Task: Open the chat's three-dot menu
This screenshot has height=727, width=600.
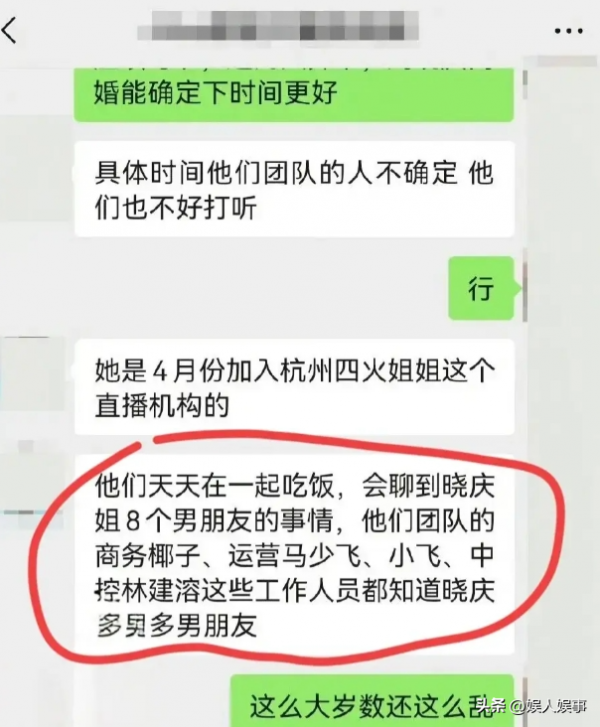Action: [567, 31]
